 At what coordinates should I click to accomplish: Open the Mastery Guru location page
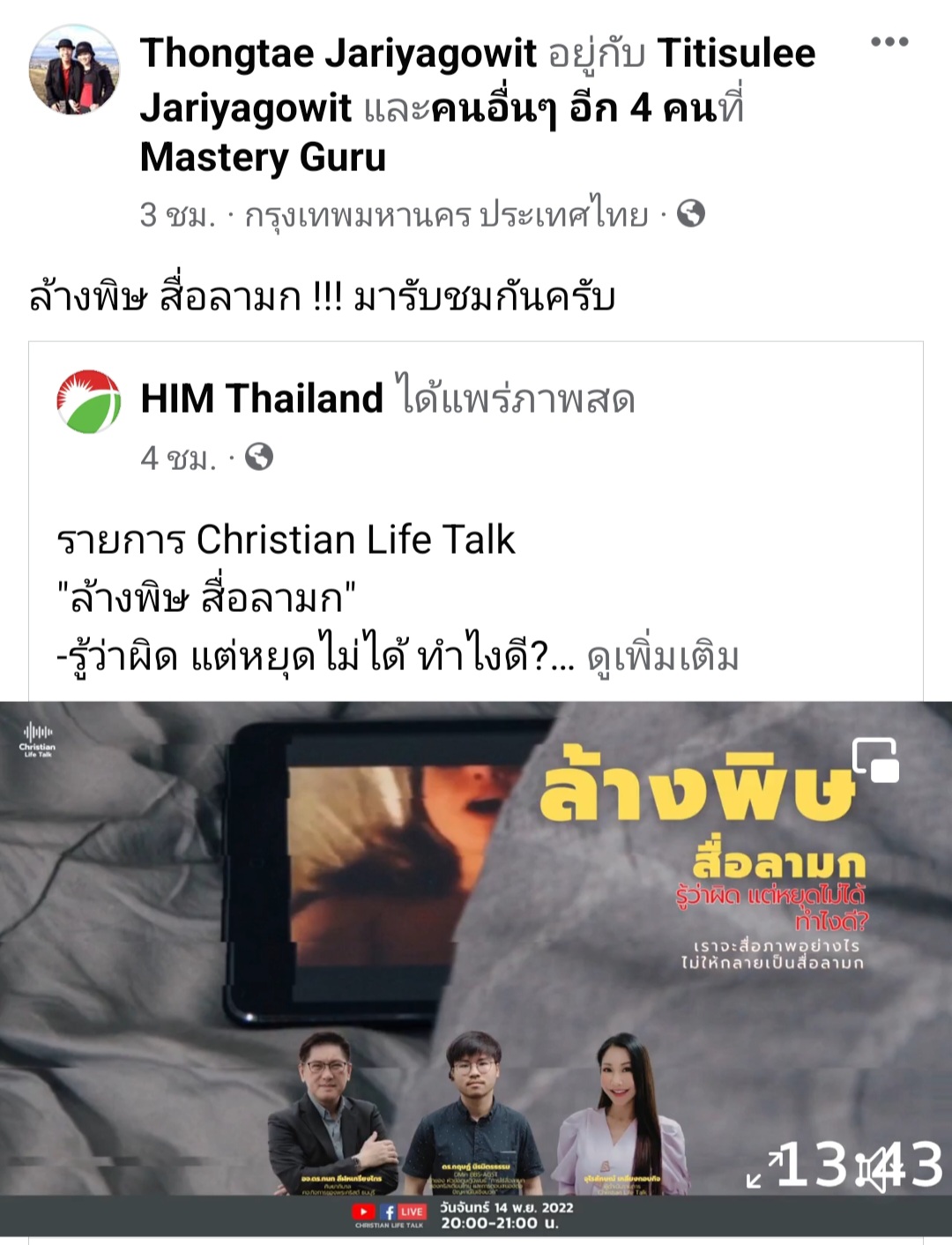click(x=263, y=158)
